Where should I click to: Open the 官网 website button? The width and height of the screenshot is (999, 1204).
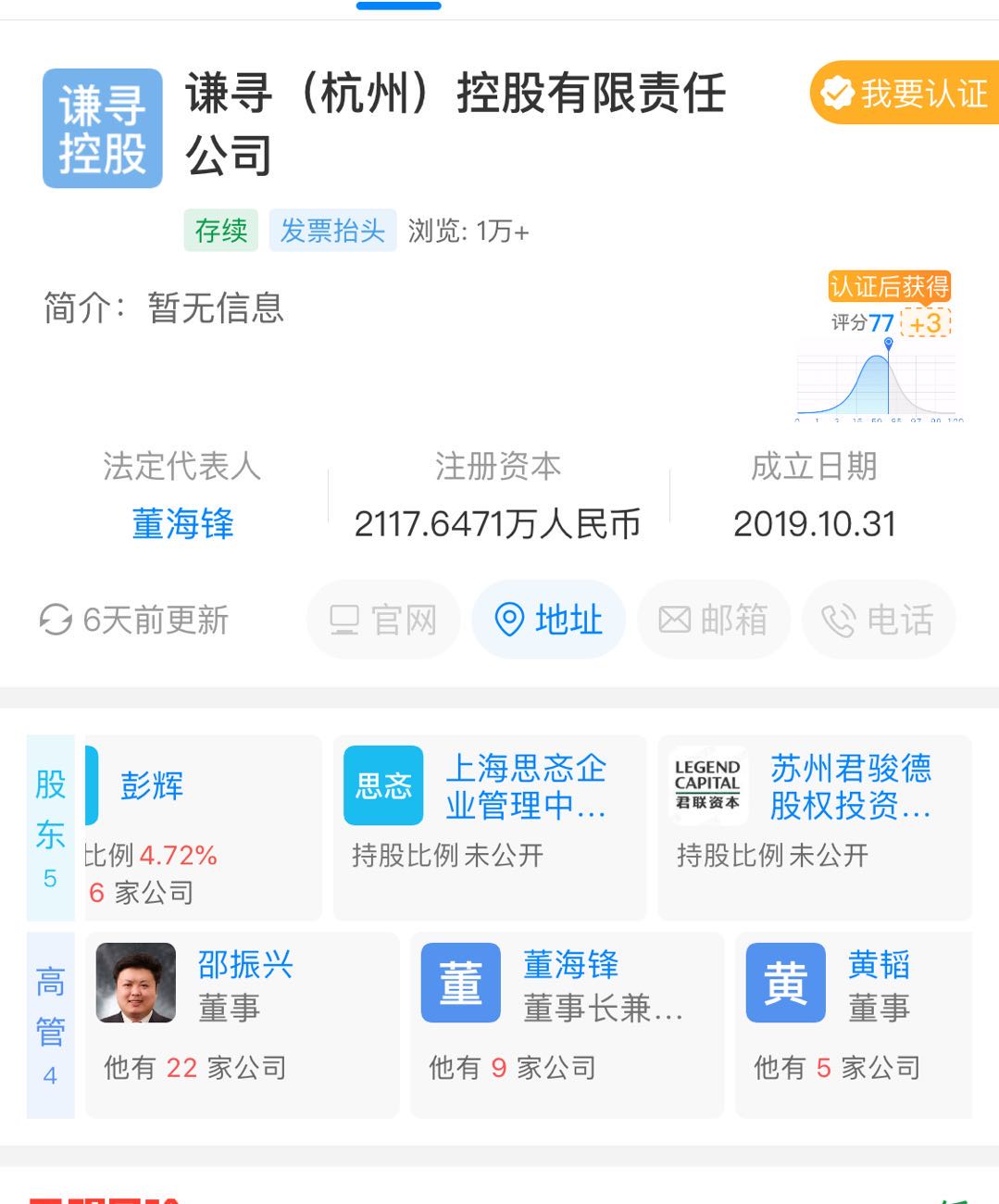click(x=383, y=620)
